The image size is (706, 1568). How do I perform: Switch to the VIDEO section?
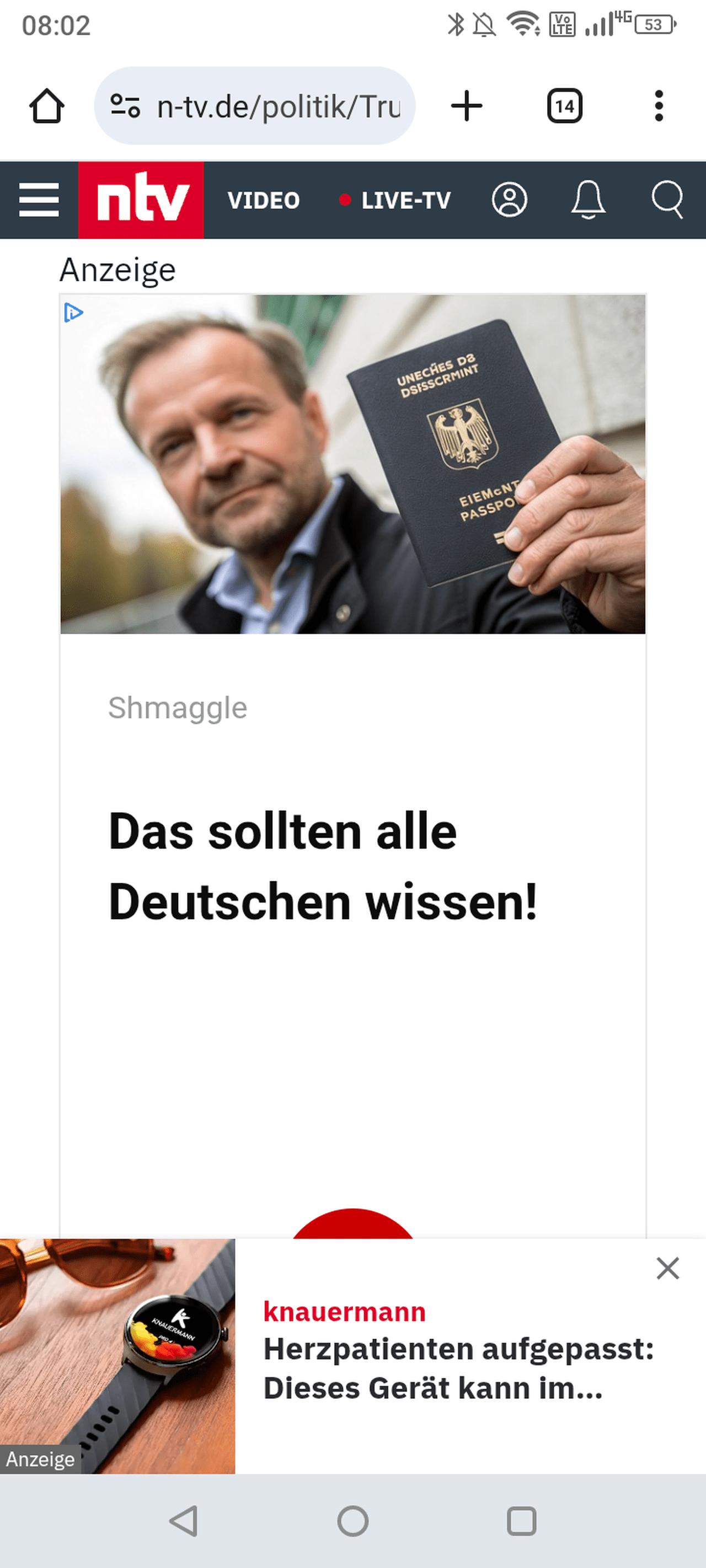[264, 200]
